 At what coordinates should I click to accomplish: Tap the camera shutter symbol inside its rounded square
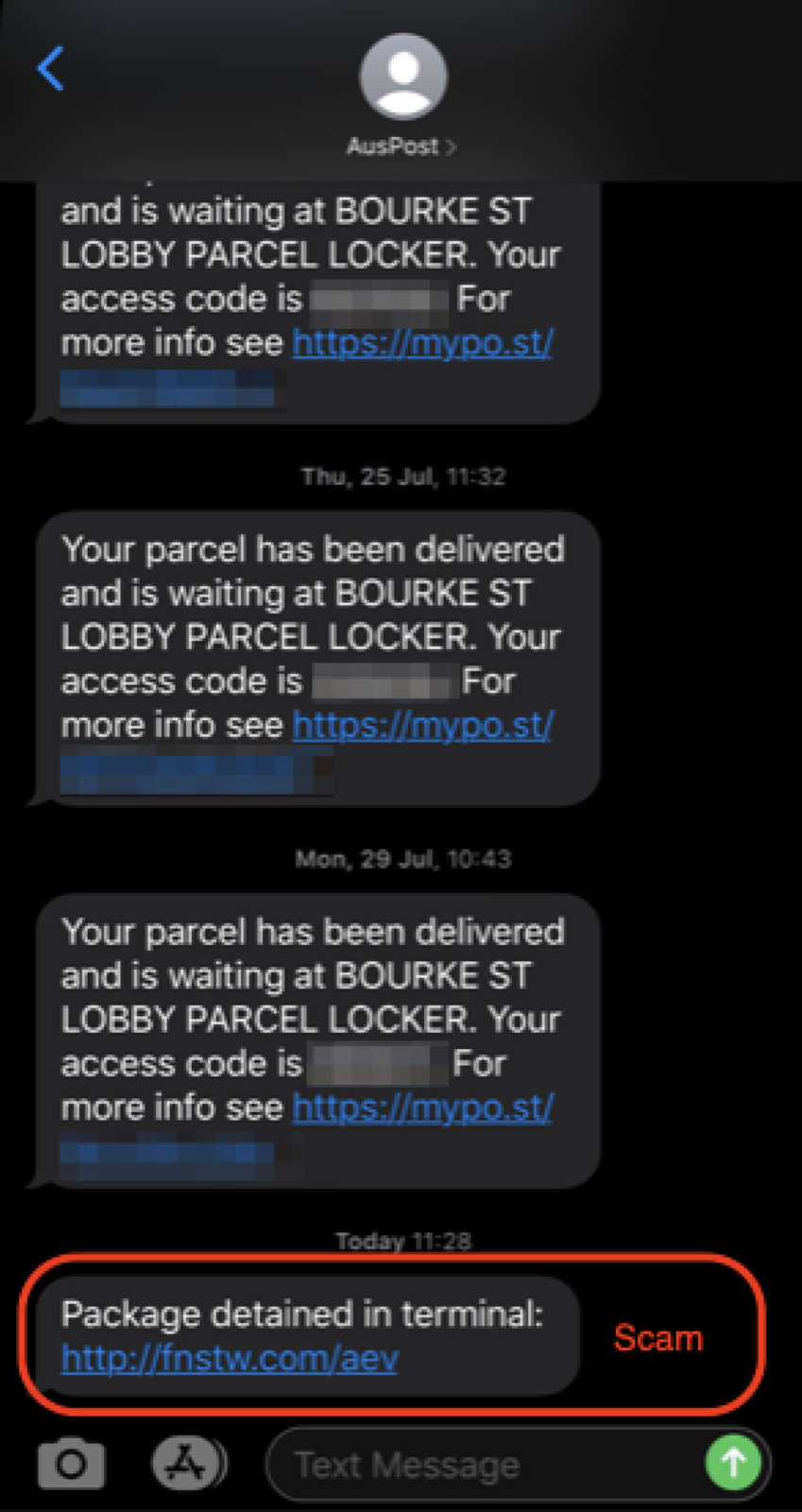[x=71, y=1462]
